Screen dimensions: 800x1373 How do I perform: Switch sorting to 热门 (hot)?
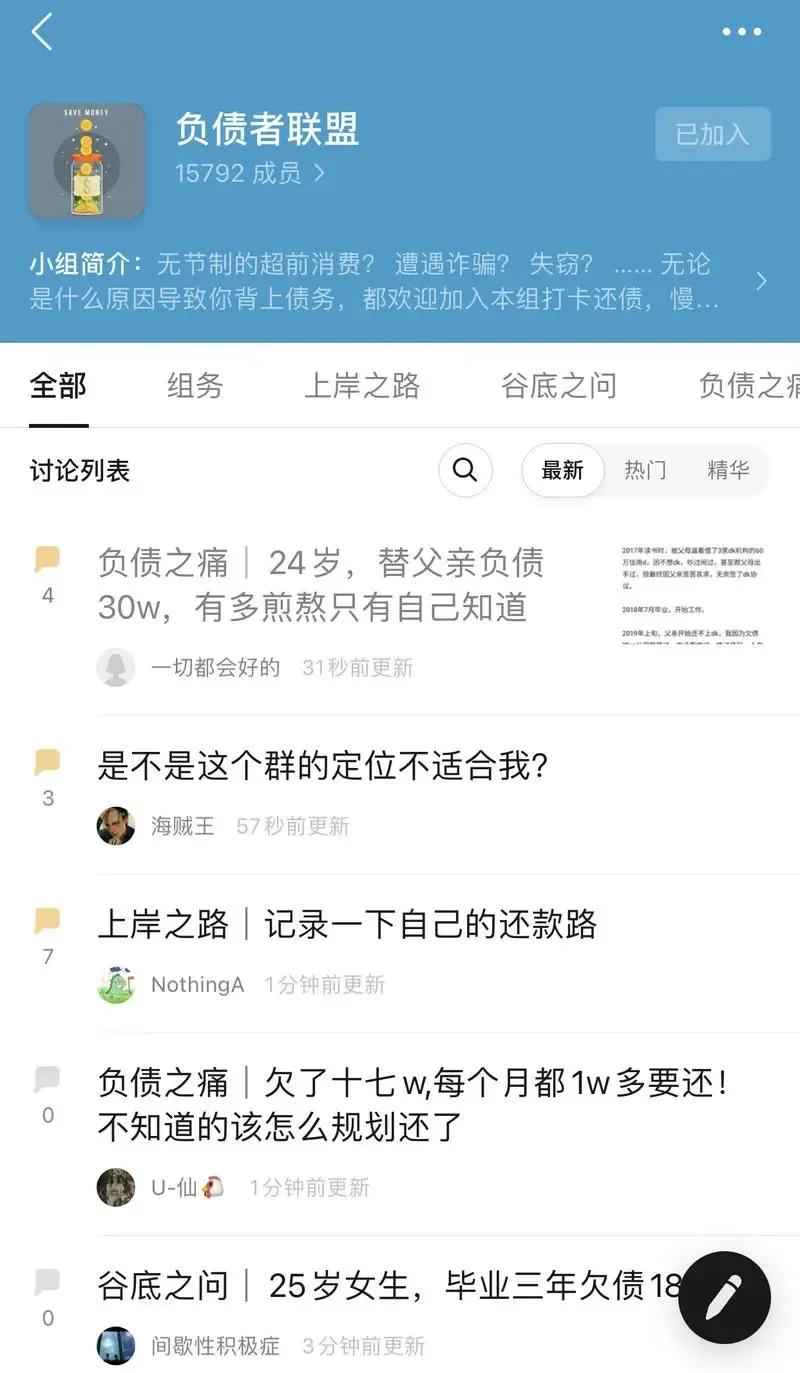(644, 470)
